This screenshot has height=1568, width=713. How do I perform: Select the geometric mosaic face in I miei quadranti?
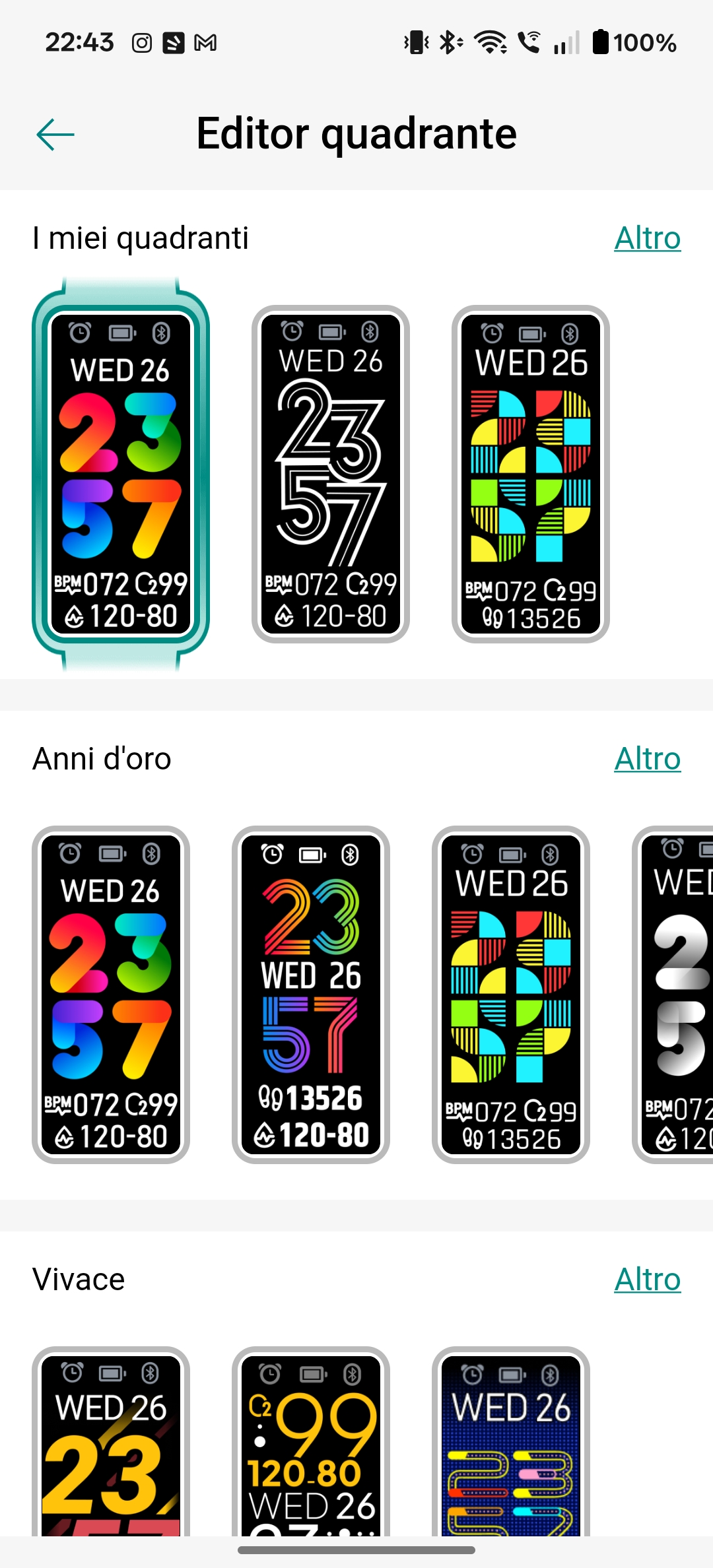(x=531, y=474)
